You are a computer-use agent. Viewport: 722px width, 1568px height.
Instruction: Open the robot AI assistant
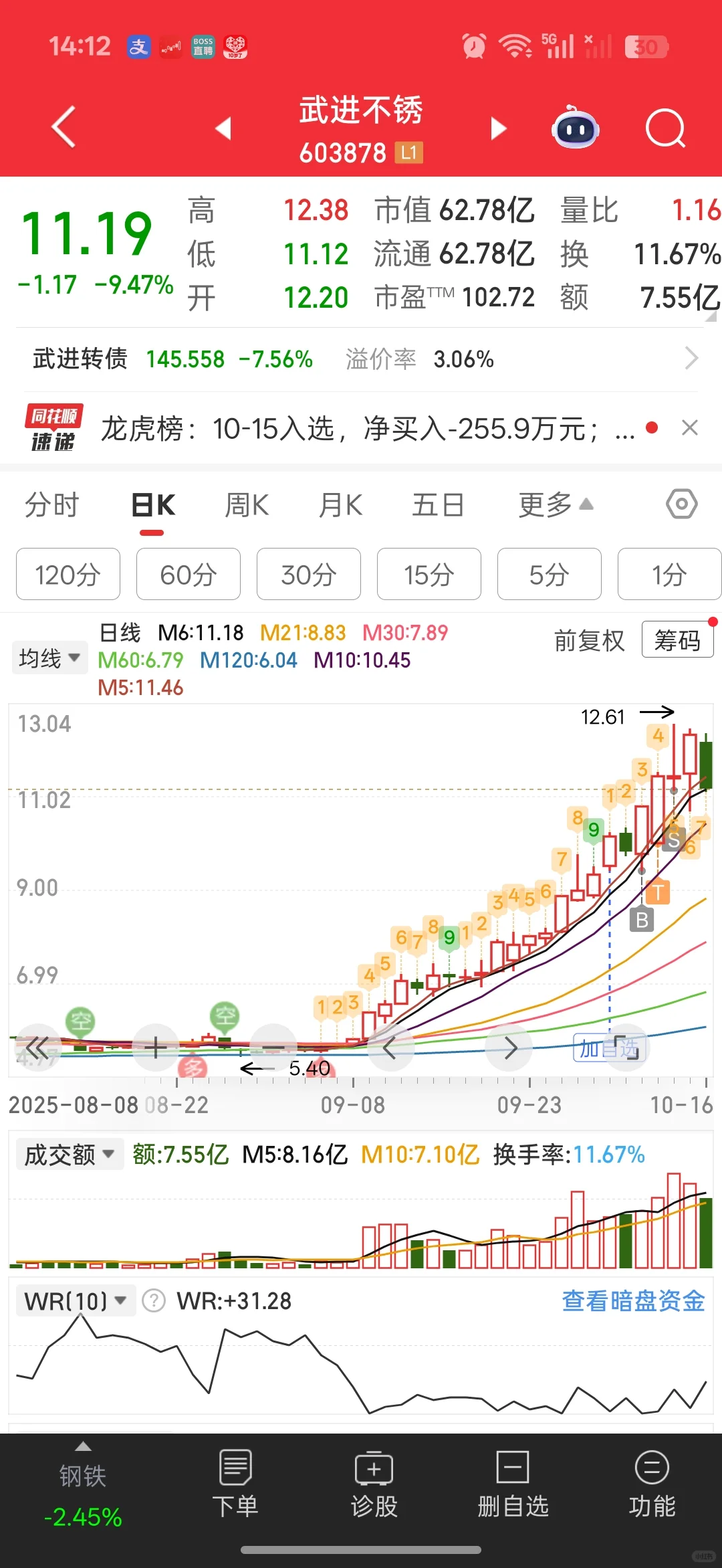[575, 128]
